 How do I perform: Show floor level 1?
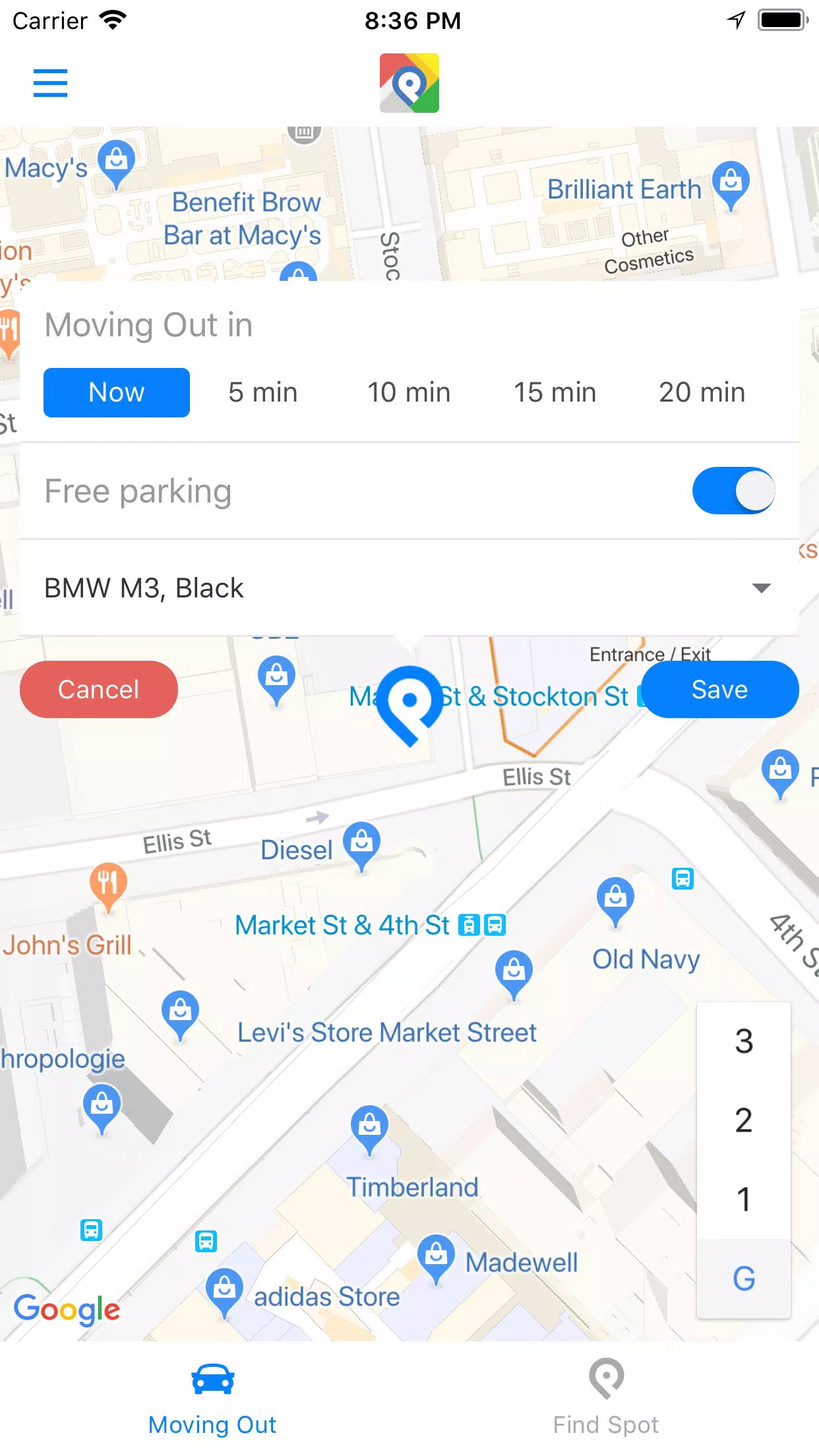(x=744, y=1199)
